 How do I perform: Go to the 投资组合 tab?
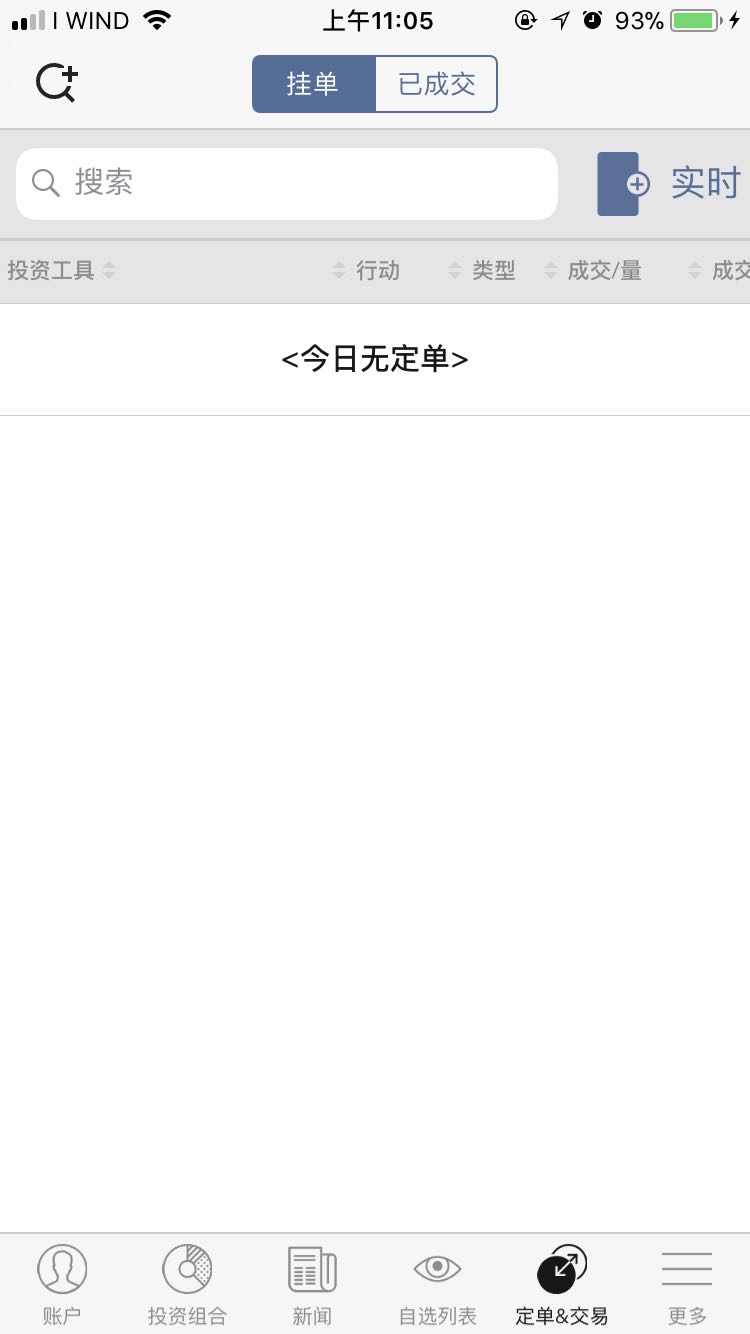coord(187,1285)
